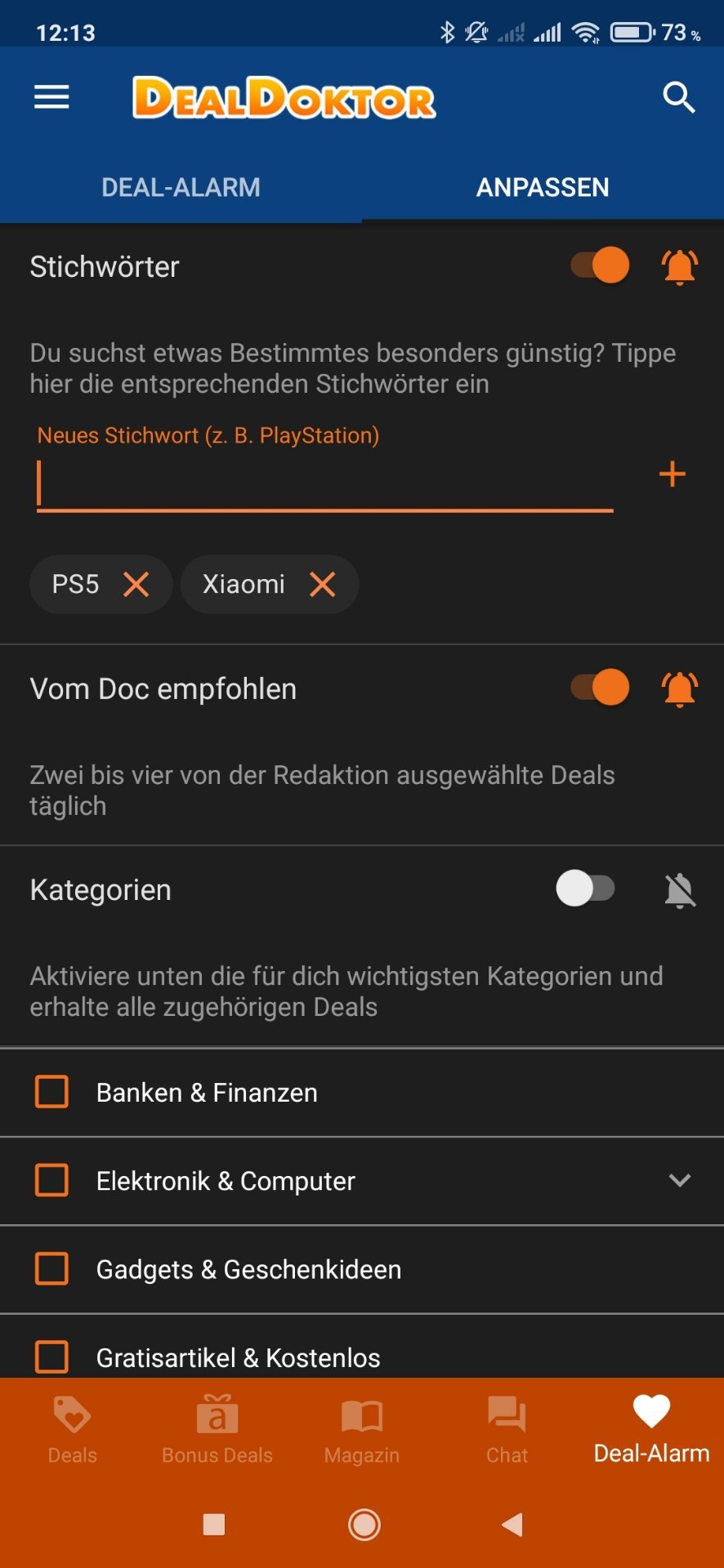
Task: Enable the Kategorien switch
Action: [585, 889]
